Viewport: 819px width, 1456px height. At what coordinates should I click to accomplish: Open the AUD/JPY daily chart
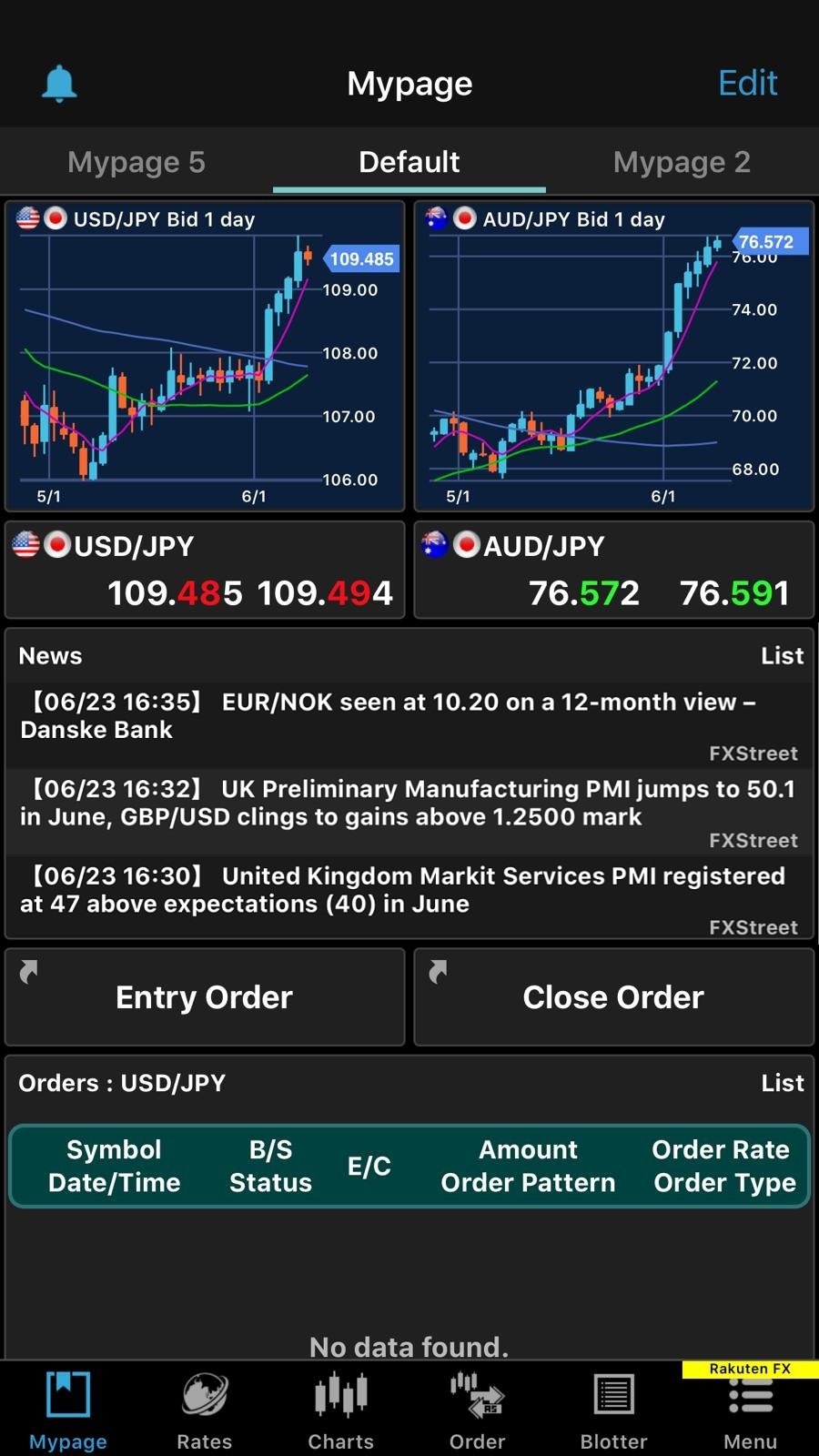pos(613,357)
